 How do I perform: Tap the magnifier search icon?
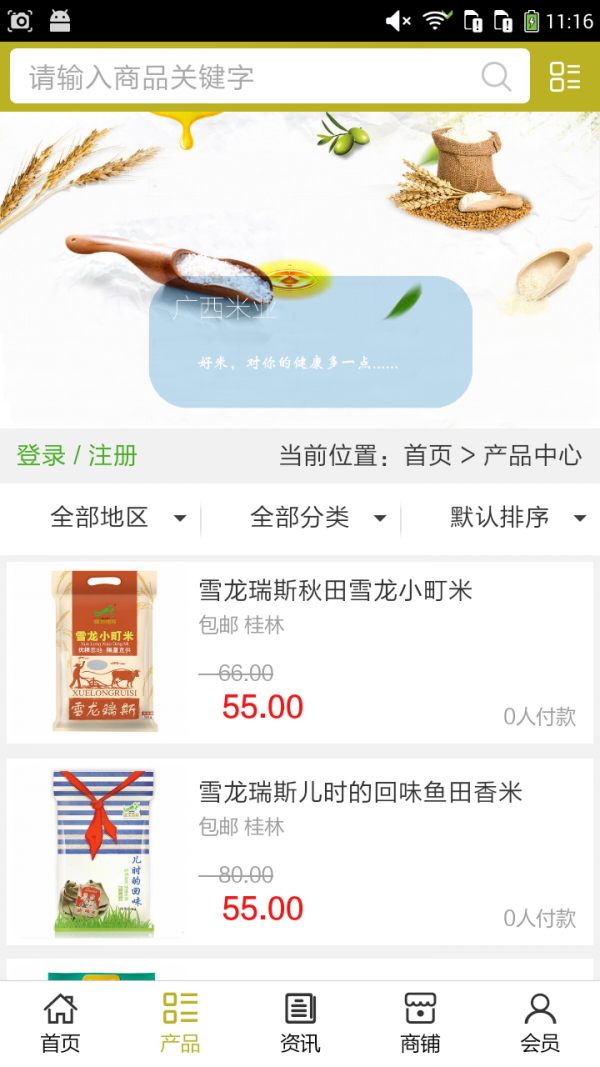496,77
